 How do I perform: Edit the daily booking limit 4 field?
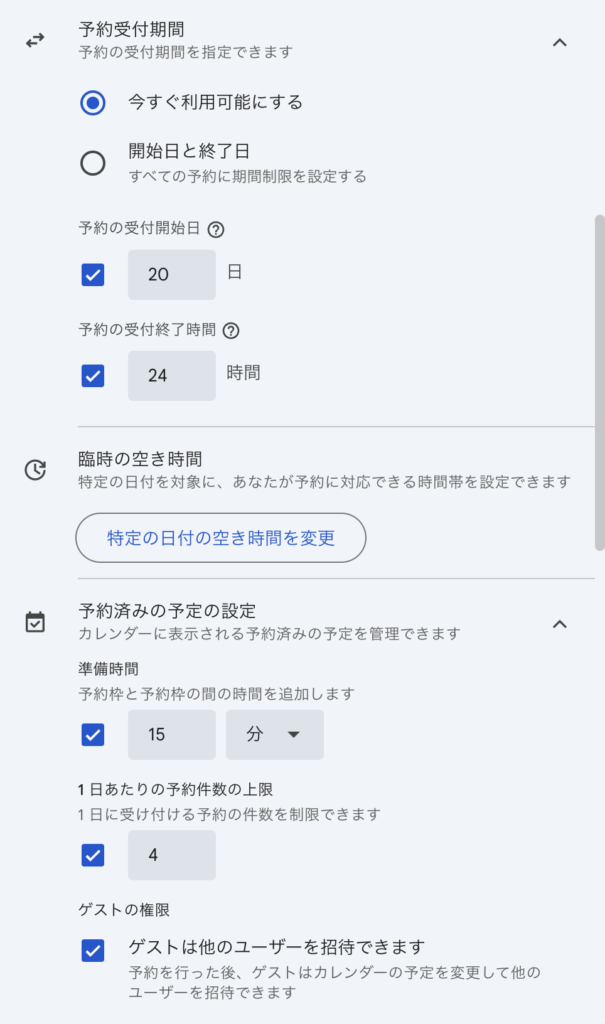(172, 856)
